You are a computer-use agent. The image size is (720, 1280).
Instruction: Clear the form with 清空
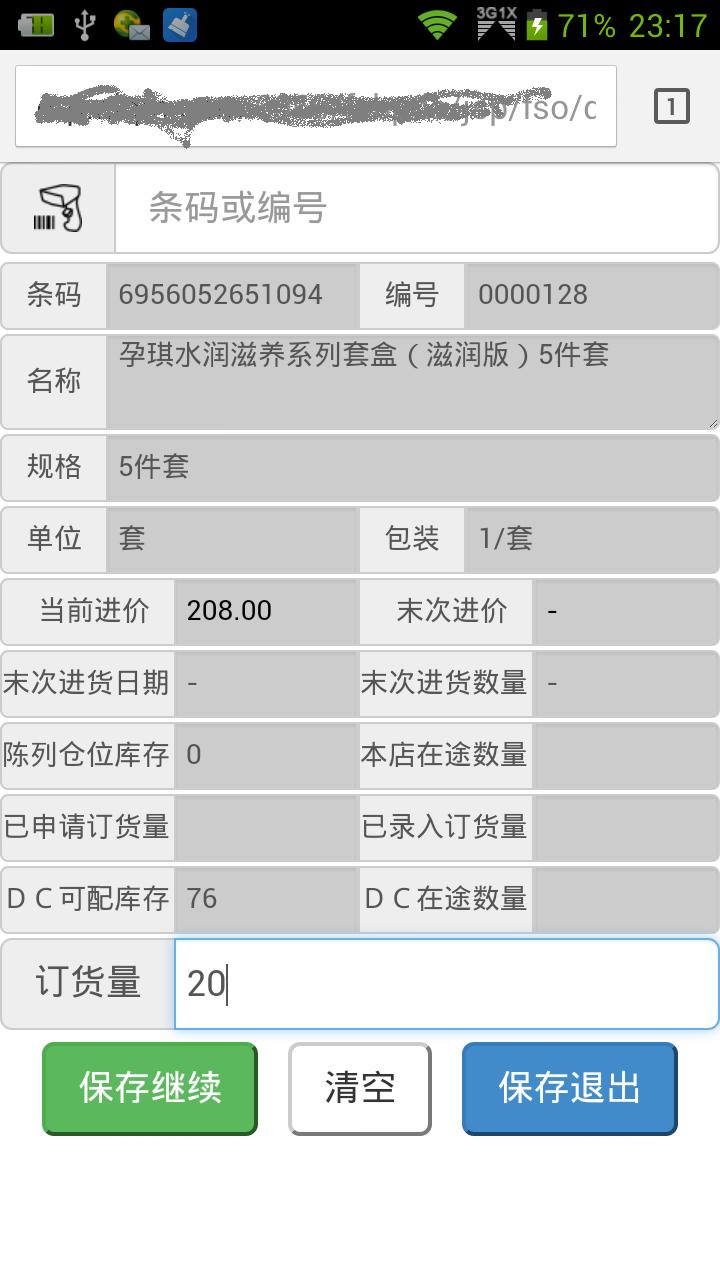360,1088
